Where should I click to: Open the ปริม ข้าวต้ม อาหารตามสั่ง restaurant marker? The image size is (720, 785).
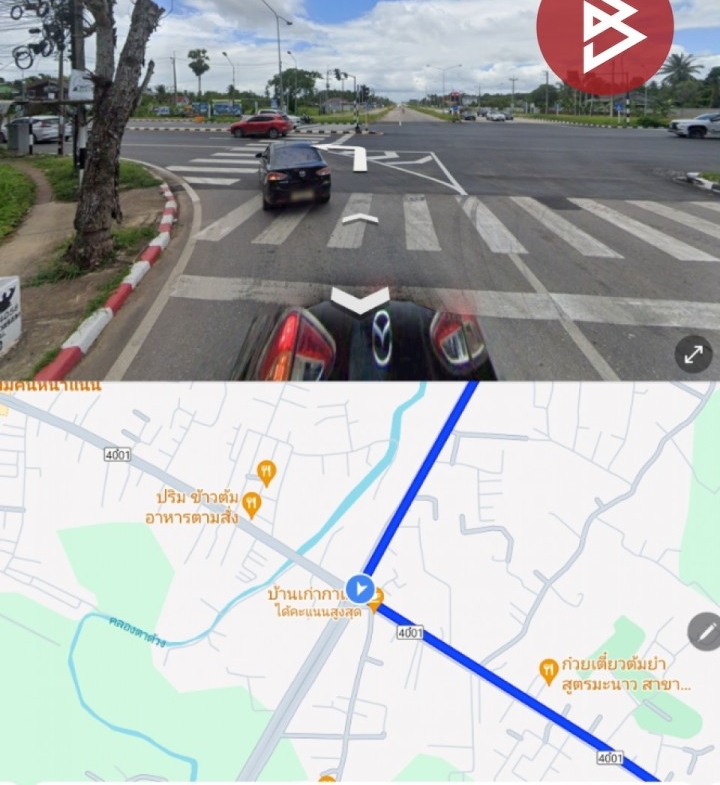[x=252, y=503]
